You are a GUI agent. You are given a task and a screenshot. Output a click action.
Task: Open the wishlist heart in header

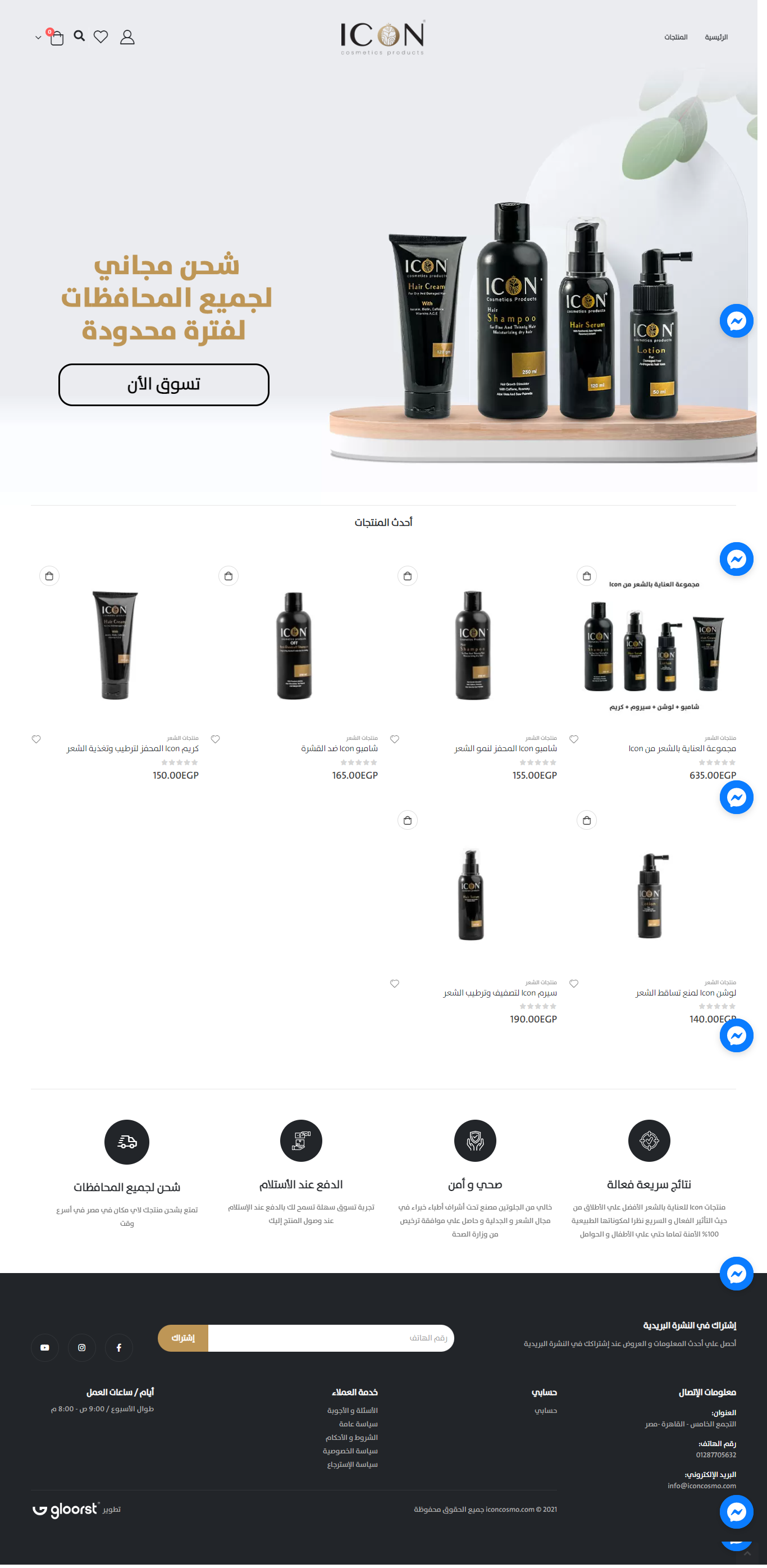pyautogui.click(x=101, y=37)
